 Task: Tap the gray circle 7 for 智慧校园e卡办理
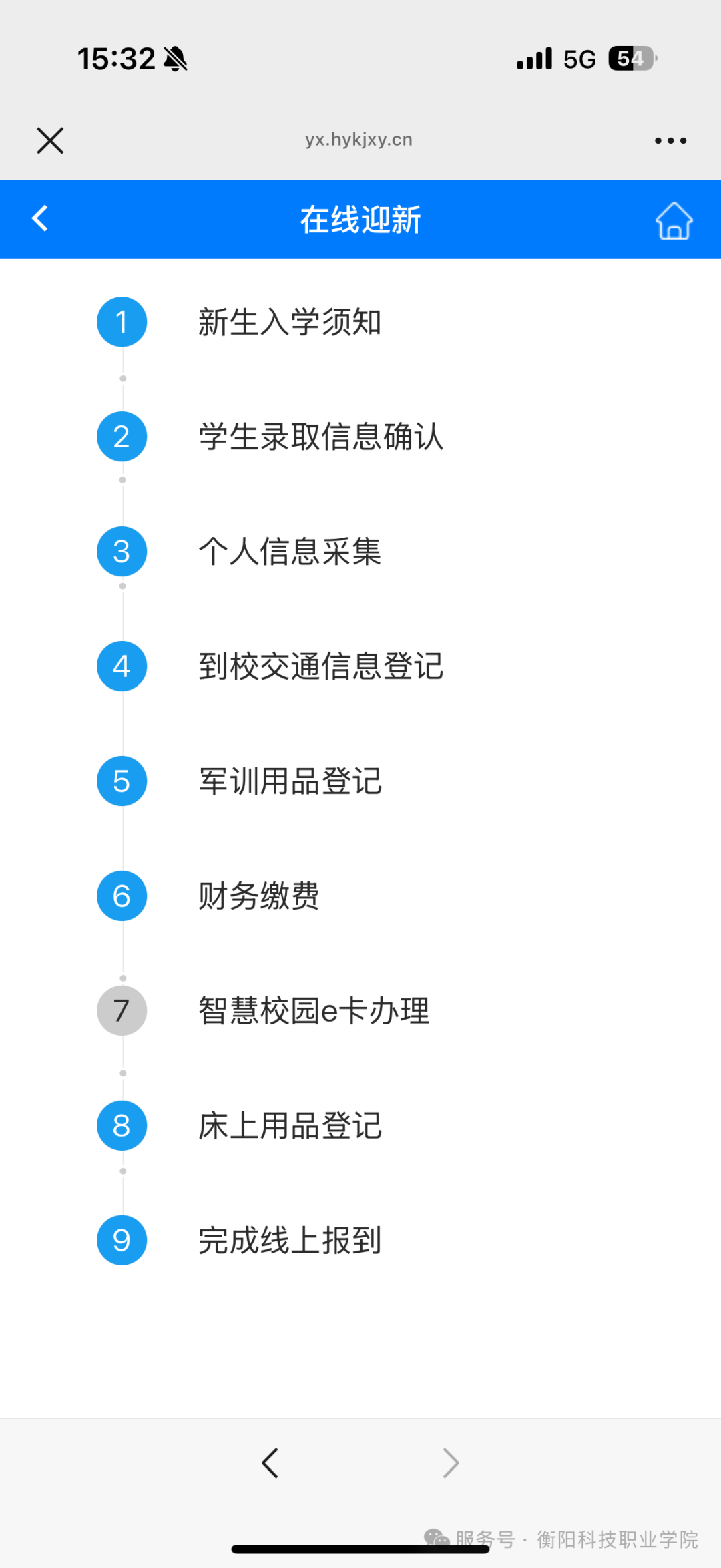coord(122,1011)
